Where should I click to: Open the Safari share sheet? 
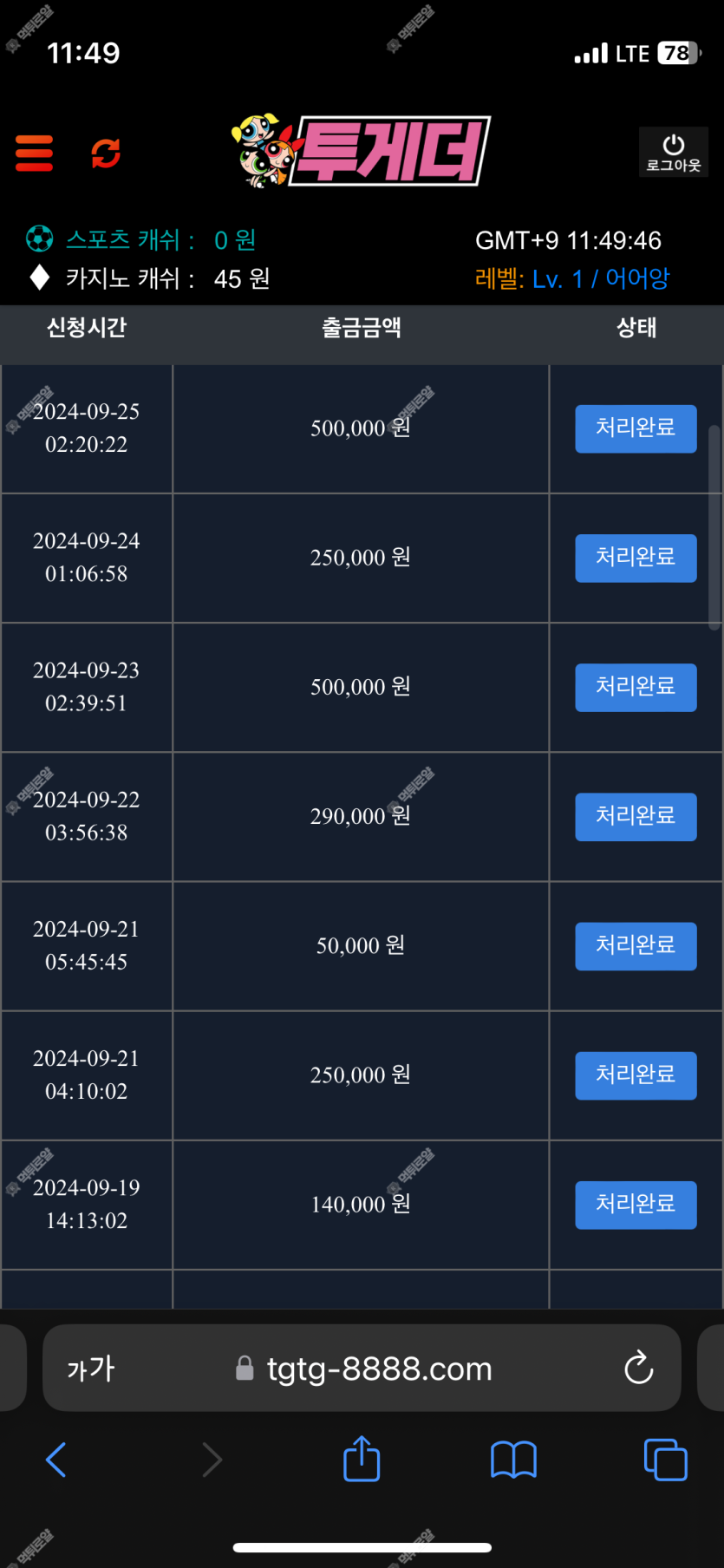(x=362, y=1458)
